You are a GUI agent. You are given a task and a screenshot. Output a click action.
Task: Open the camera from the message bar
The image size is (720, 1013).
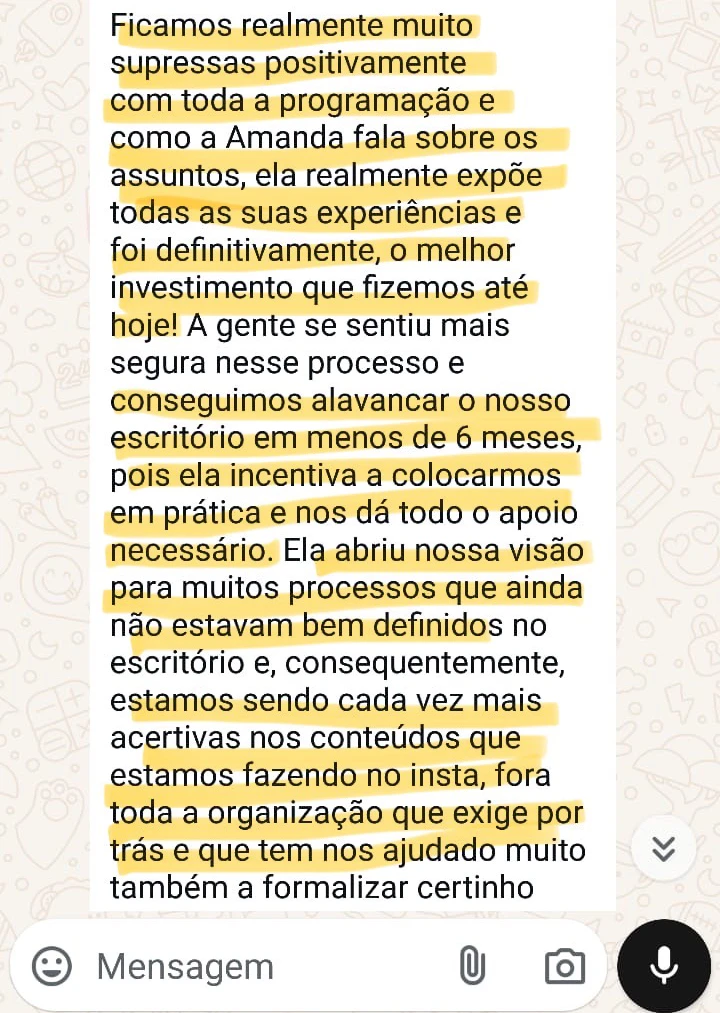click(565, 966)
